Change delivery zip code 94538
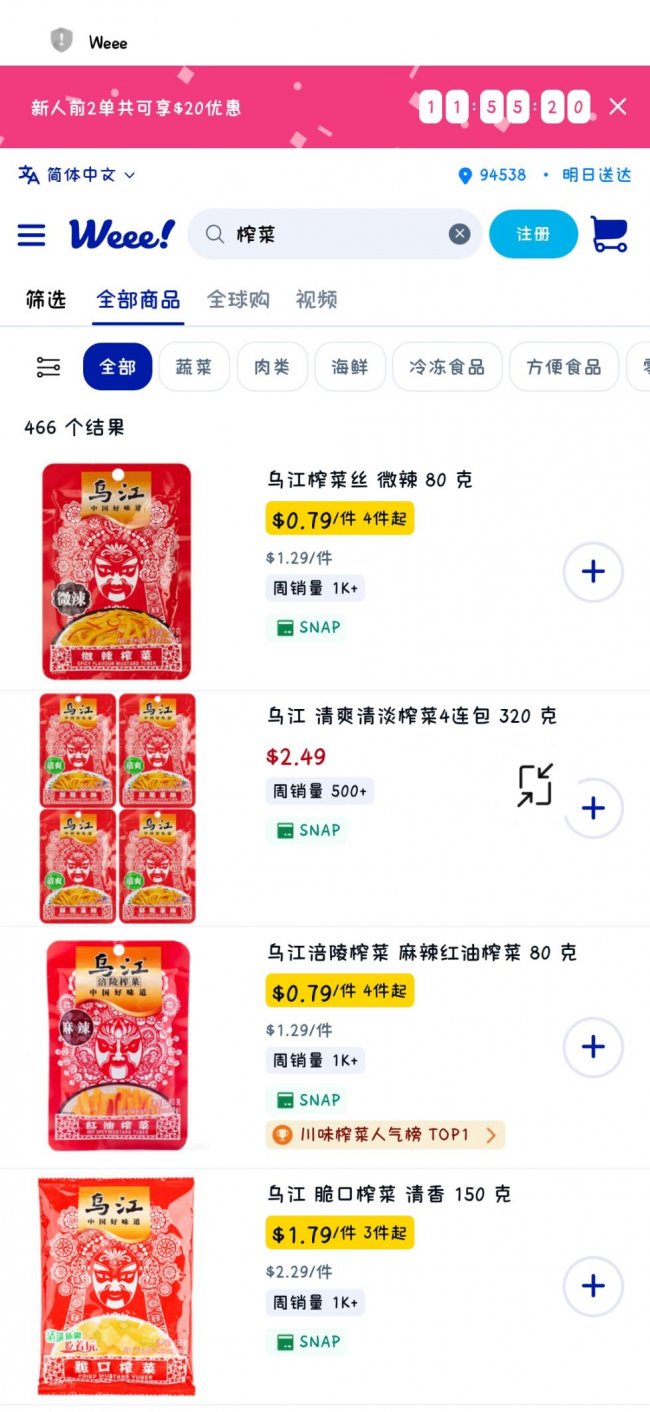This screenshot has width=650, height=1412. click(492, 175)
